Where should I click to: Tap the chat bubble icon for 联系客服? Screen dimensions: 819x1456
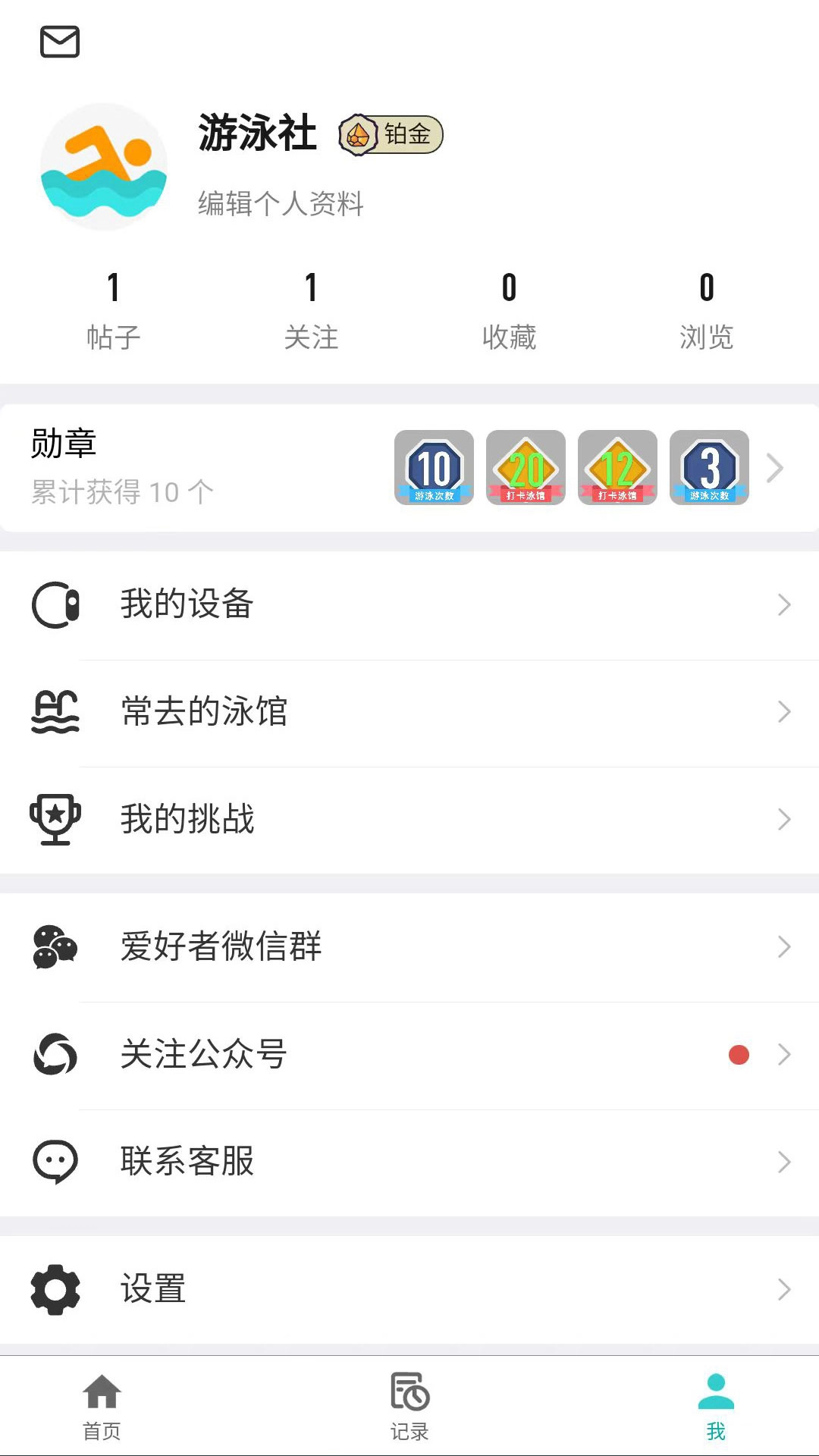pyautogui.click(x=54, y=1160)
